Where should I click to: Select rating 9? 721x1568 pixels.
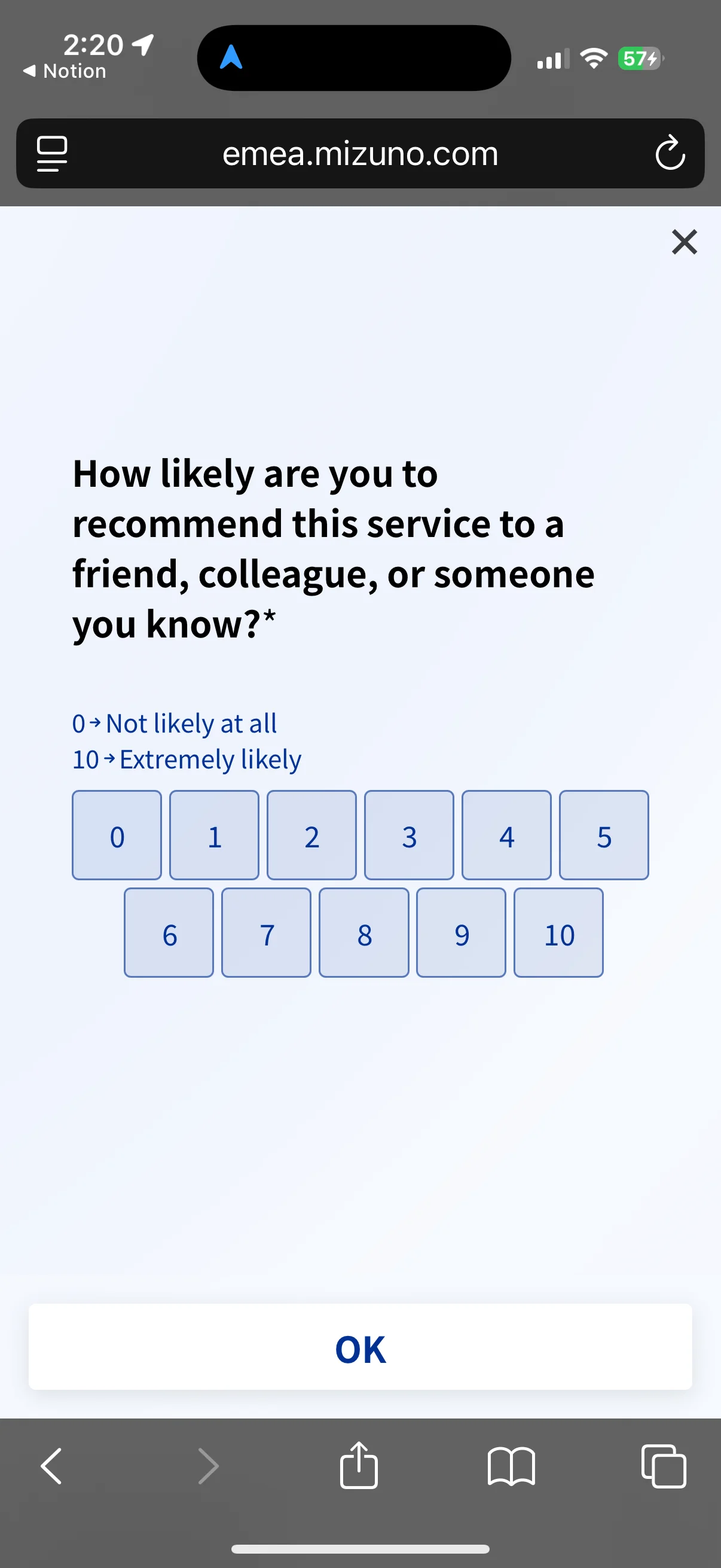tap(461, 932)
